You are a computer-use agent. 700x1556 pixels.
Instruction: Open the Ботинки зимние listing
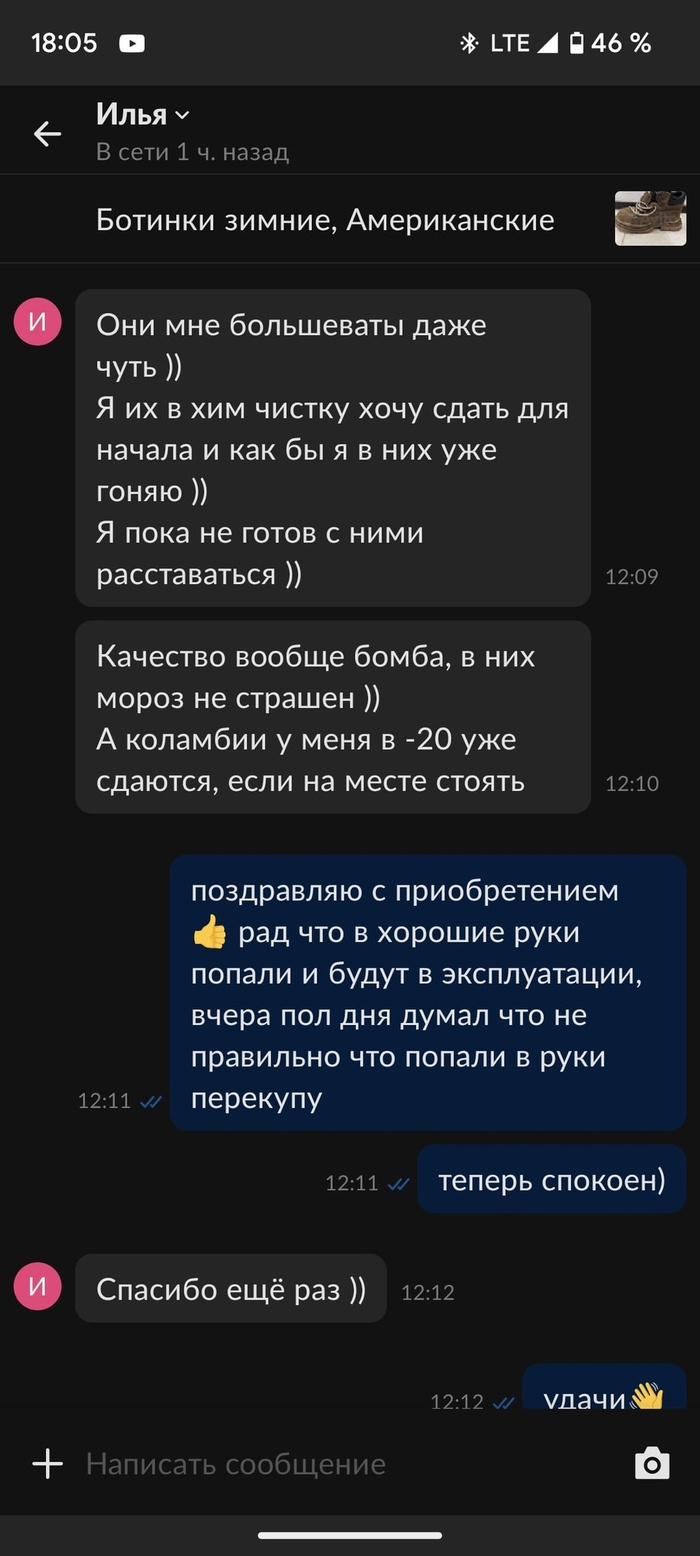point(325,219)
